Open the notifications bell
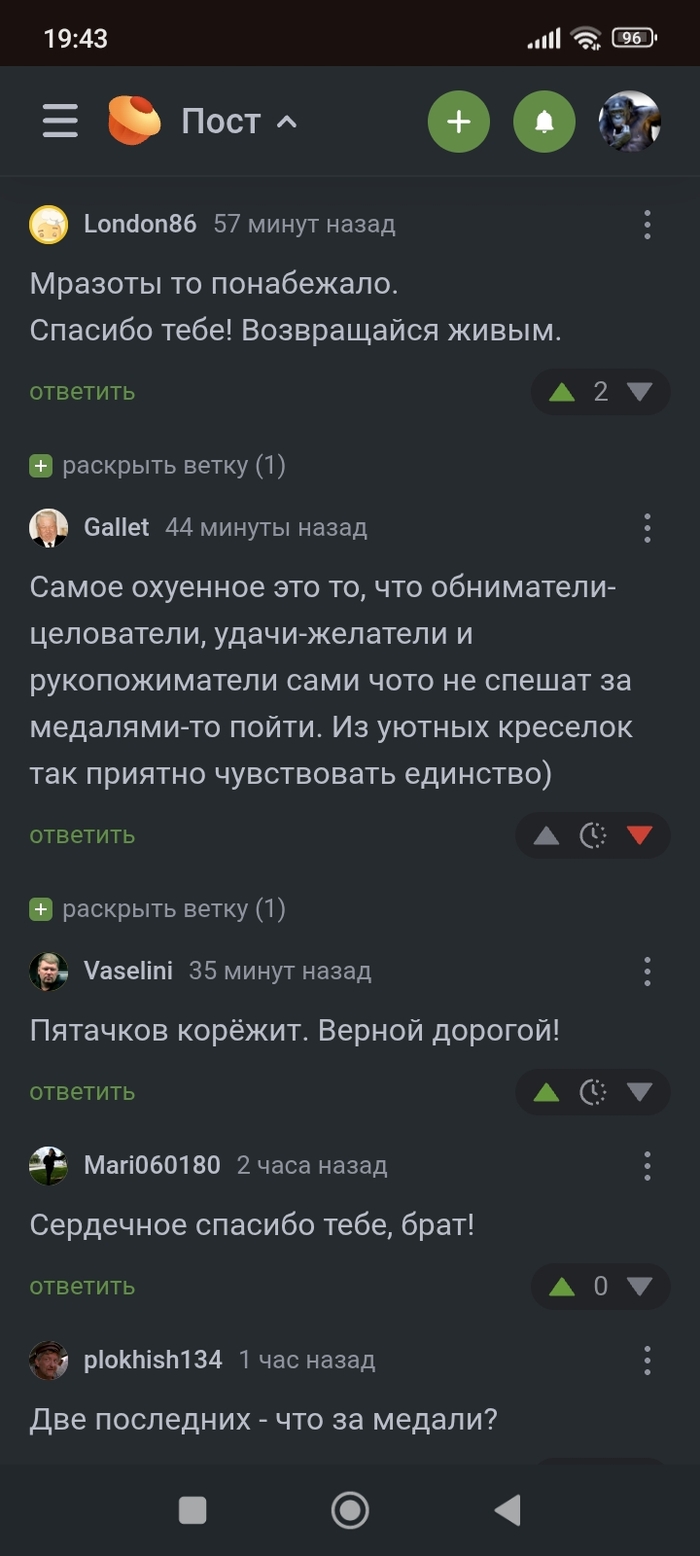Image resolution: width=700 pixels, height=1556 pixels. pos(544,122)
